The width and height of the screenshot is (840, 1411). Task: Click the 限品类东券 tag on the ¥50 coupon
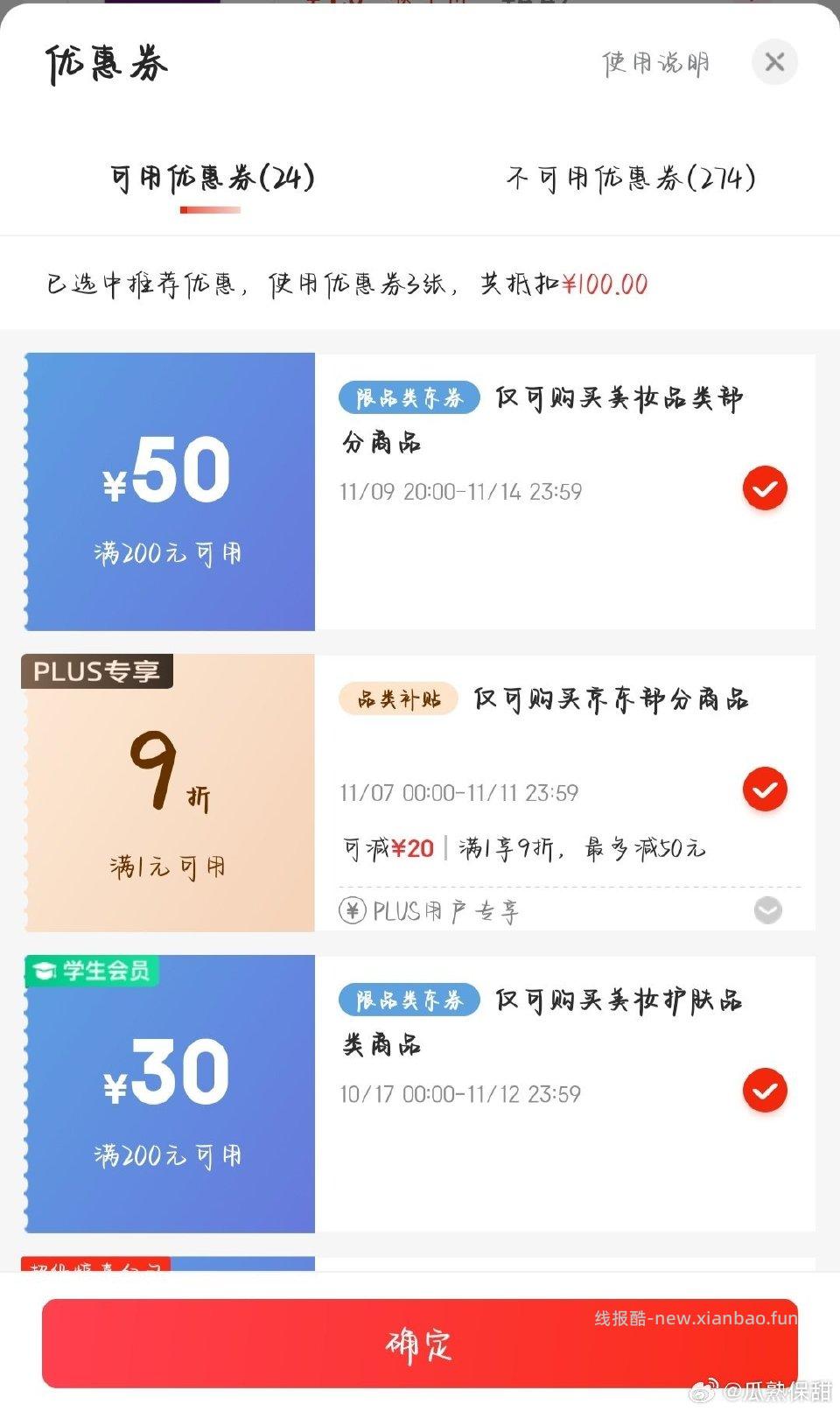pos(408,397)
